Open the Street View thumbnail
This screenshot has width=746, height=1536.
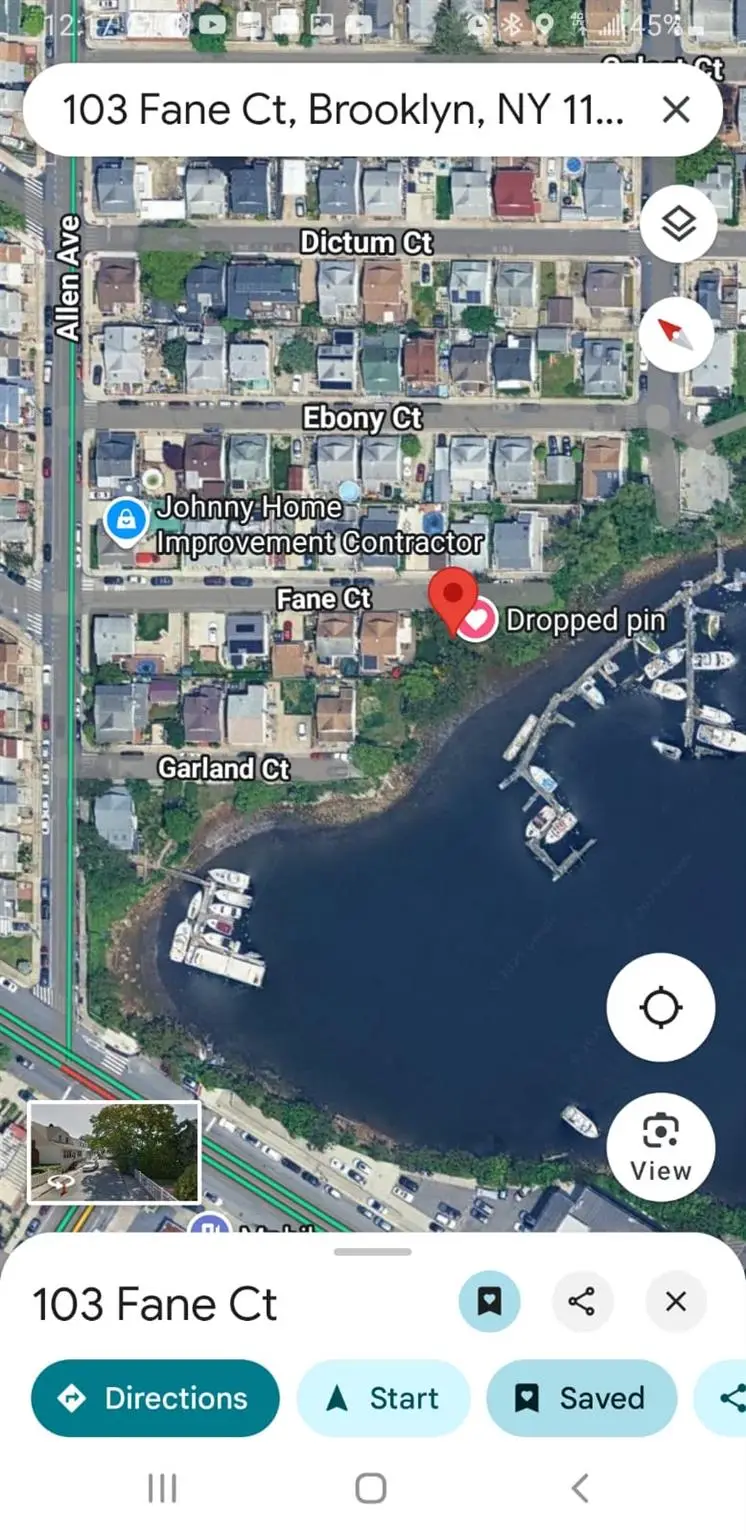tap(114, 1151)
